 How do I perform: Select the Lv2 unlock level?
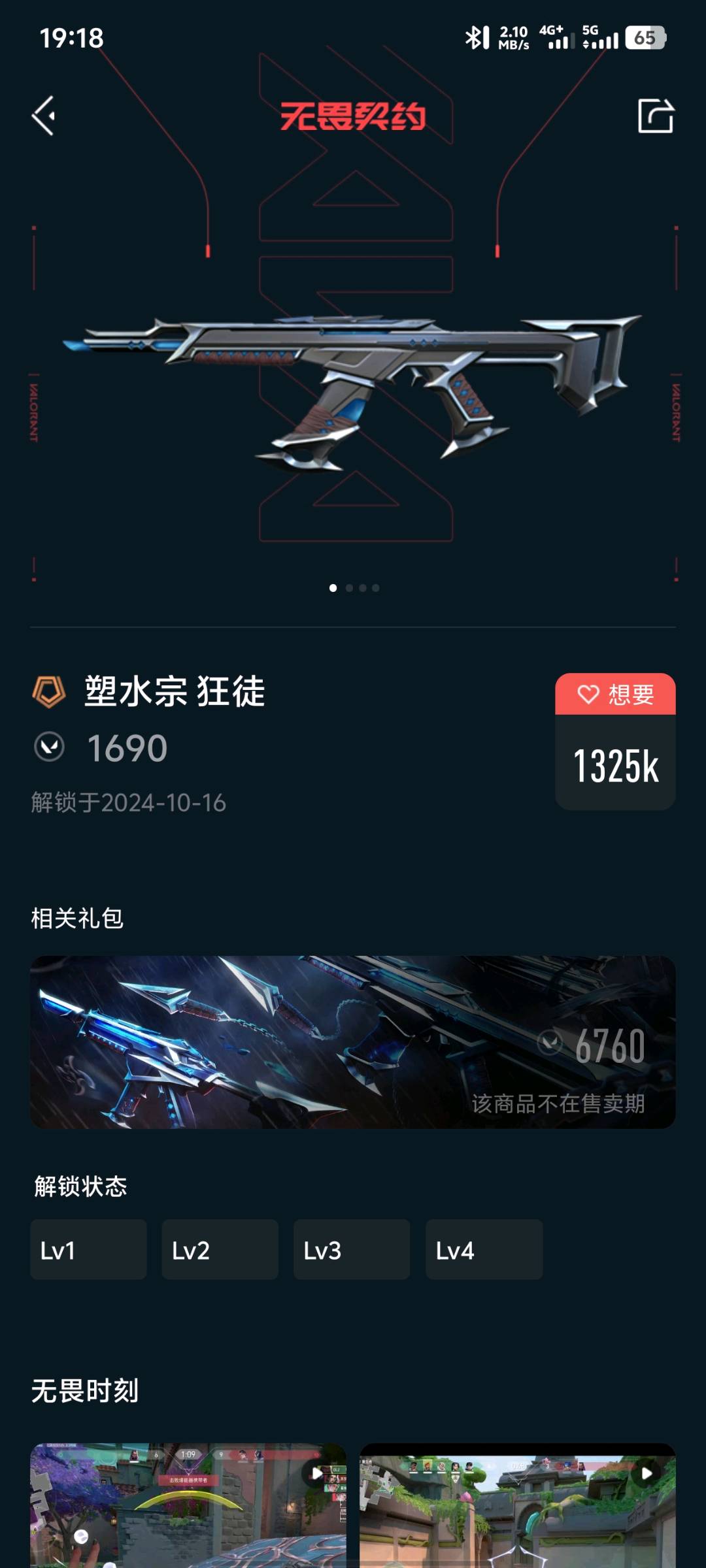[x=220, y=1250]
